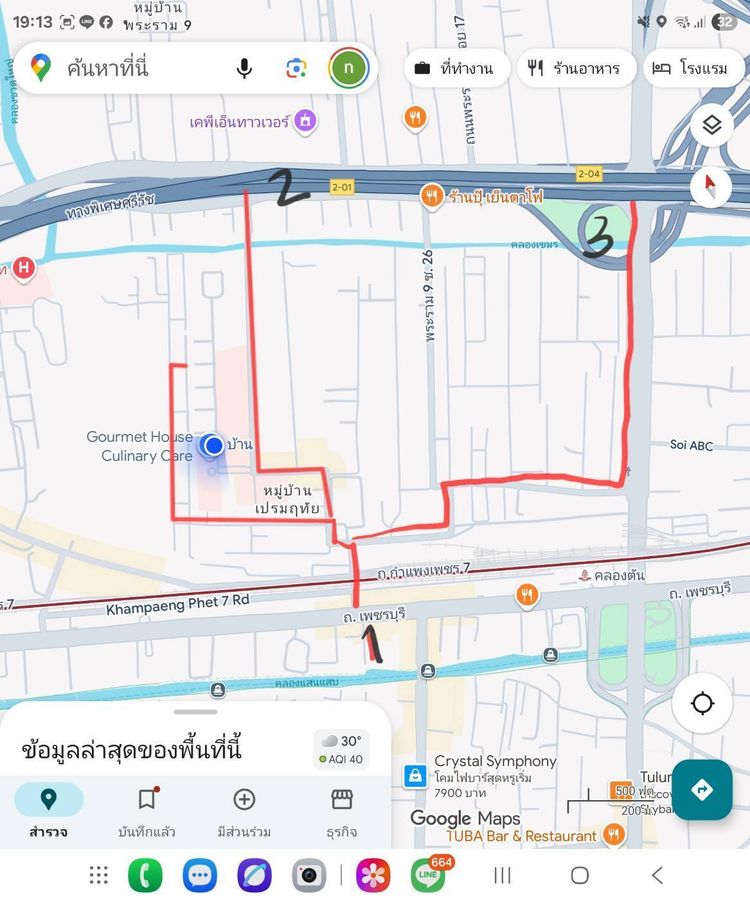Open the 30° weather and AQI chip
750x901 pixels.
coord(341,749)
